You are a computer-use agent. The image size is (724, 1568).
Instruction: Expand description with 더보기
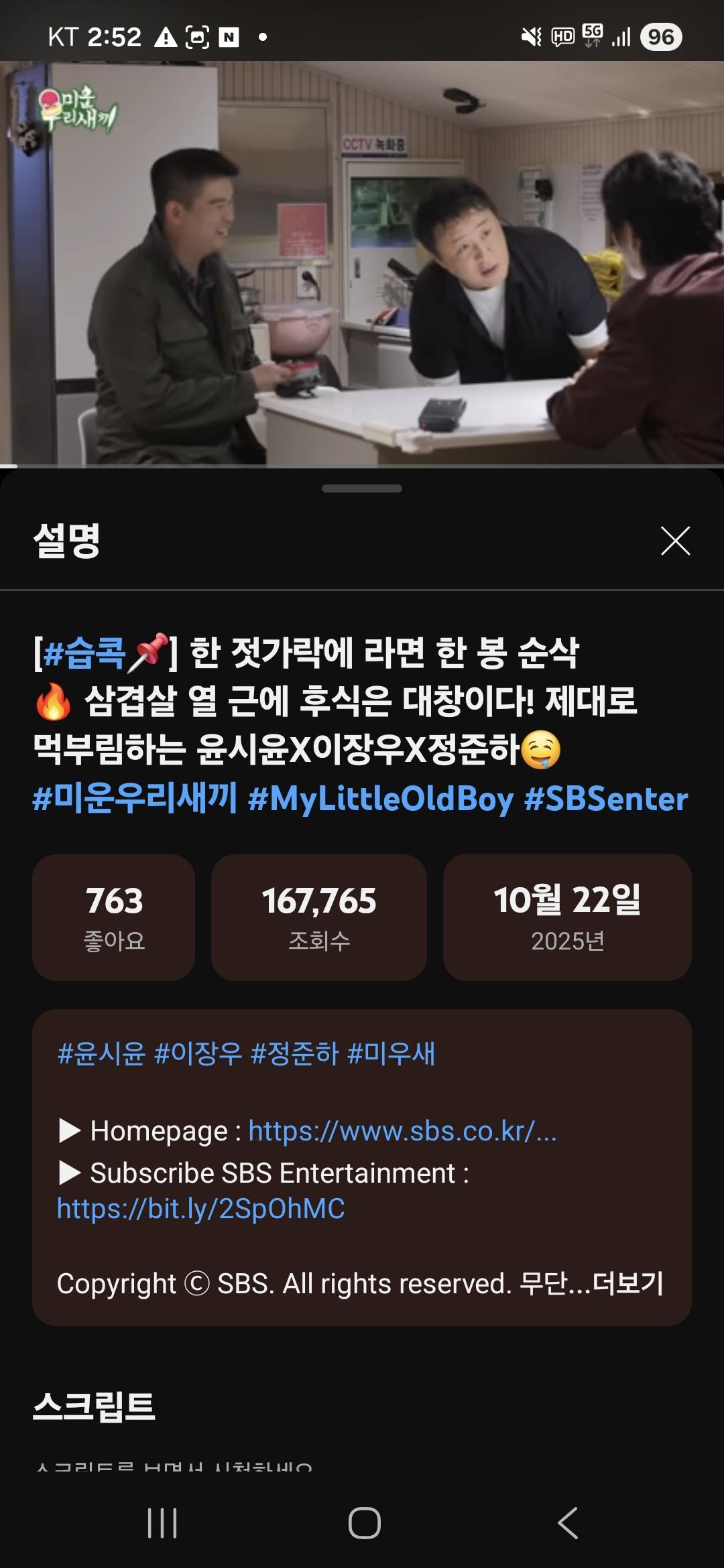(x=627, y=1283)
